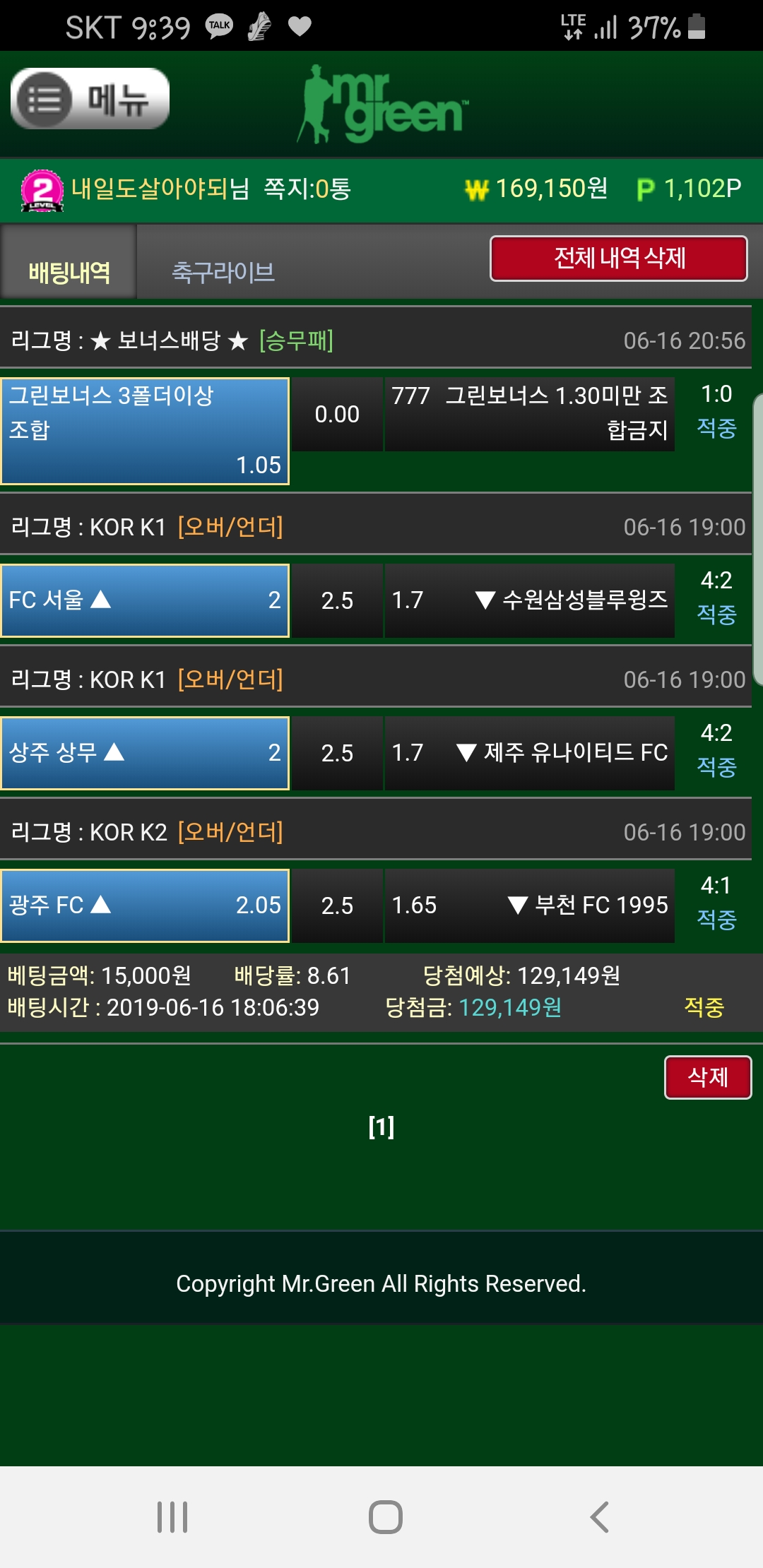Select the 배팅내역 tab
The image size is (763, 1568).
coord(69,272)
